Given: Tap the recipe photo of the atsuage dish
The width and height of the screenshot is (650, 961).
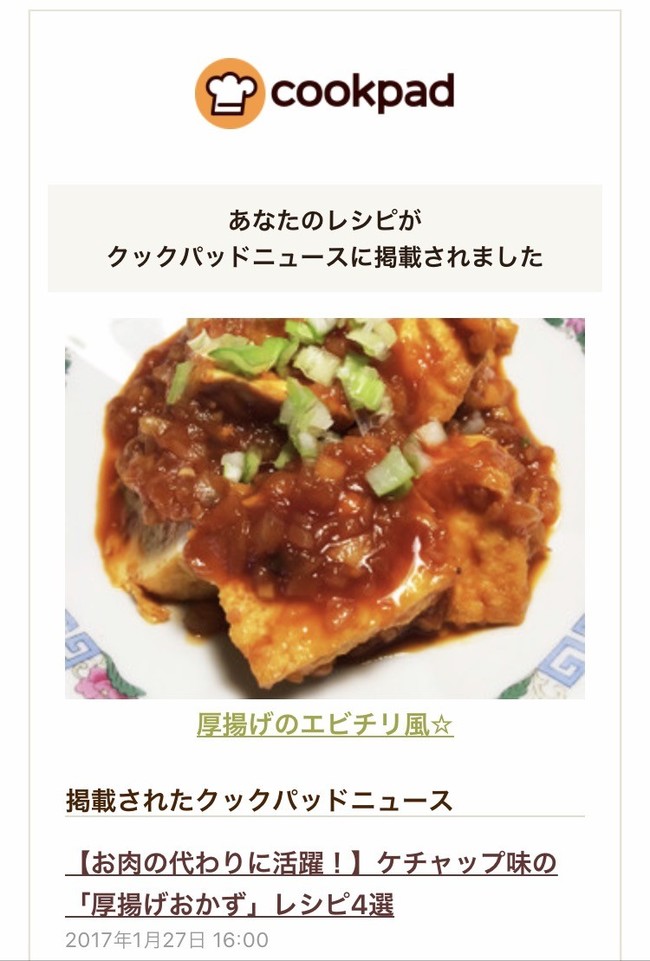Looking at the screenshot, I should click(325, 508).
